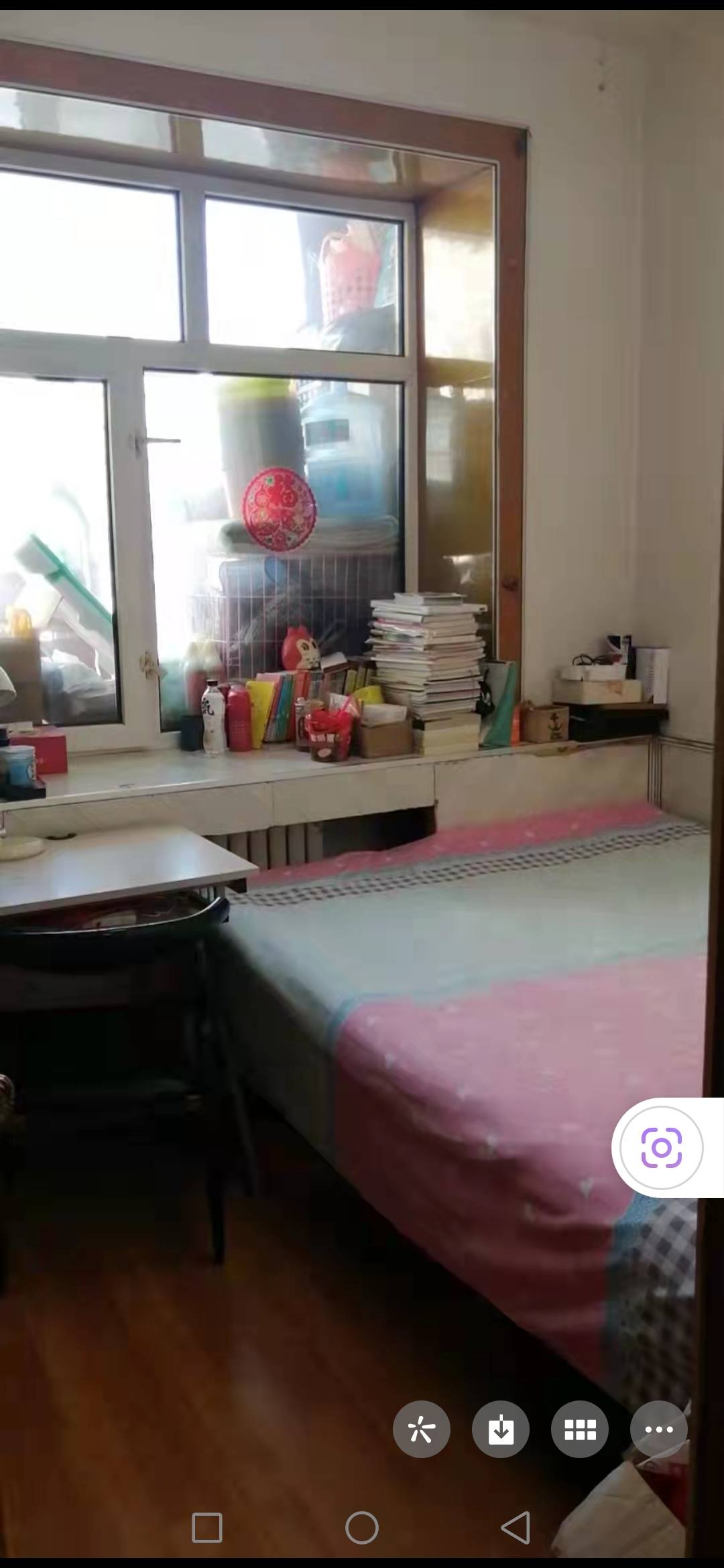Save the photo with the download icon
The image size is (724, 1568).
tap(501, 1429)
